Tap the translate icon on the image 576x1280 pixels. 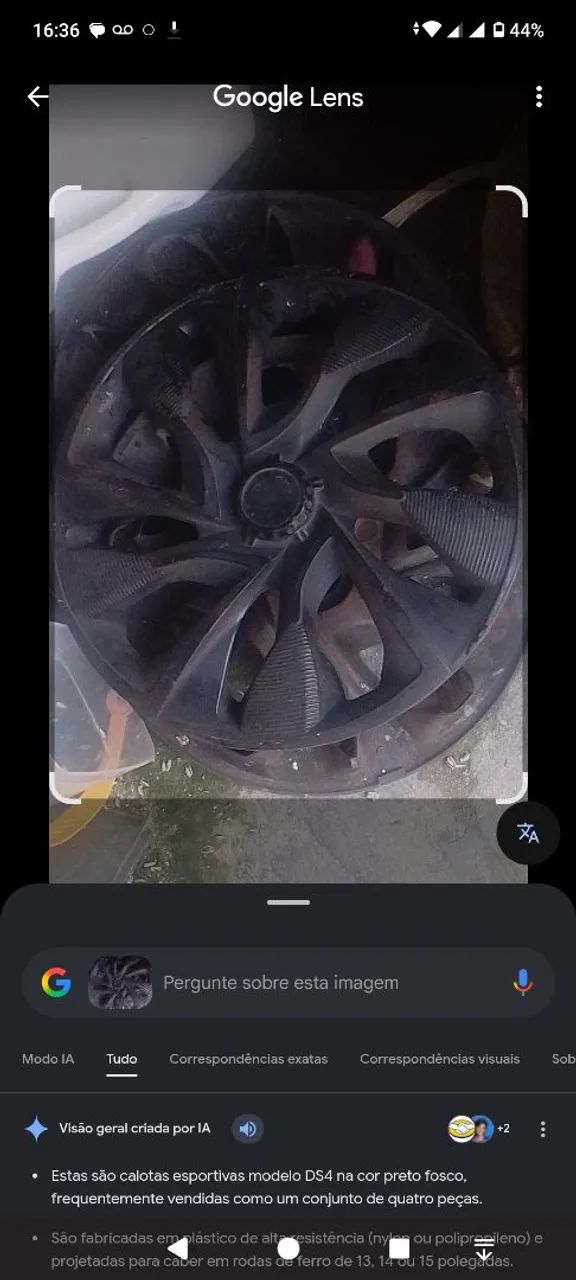pyautogui.click(x=528, y=833)
